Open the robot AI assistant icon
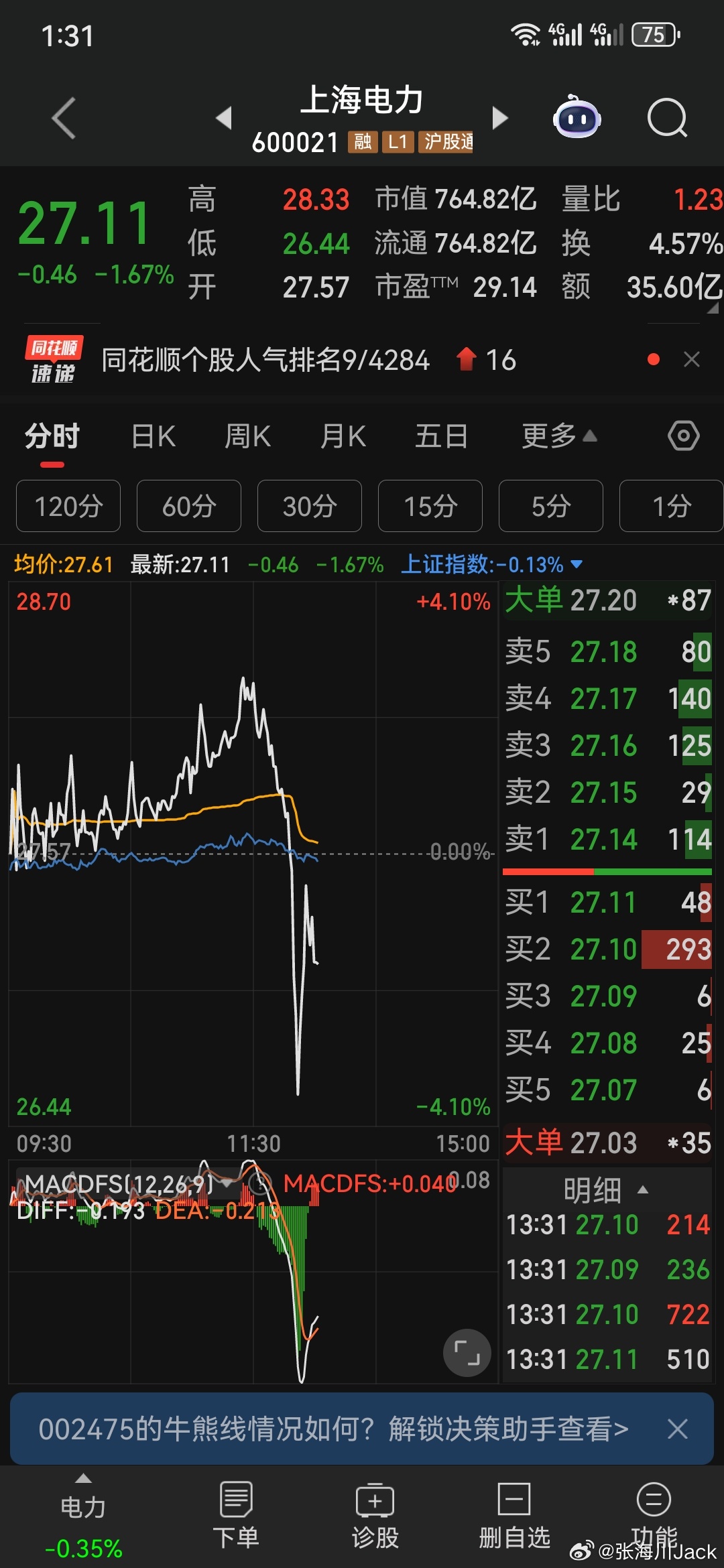The height and width of the screenshot is (1568, 724). (x=577, y=117)
